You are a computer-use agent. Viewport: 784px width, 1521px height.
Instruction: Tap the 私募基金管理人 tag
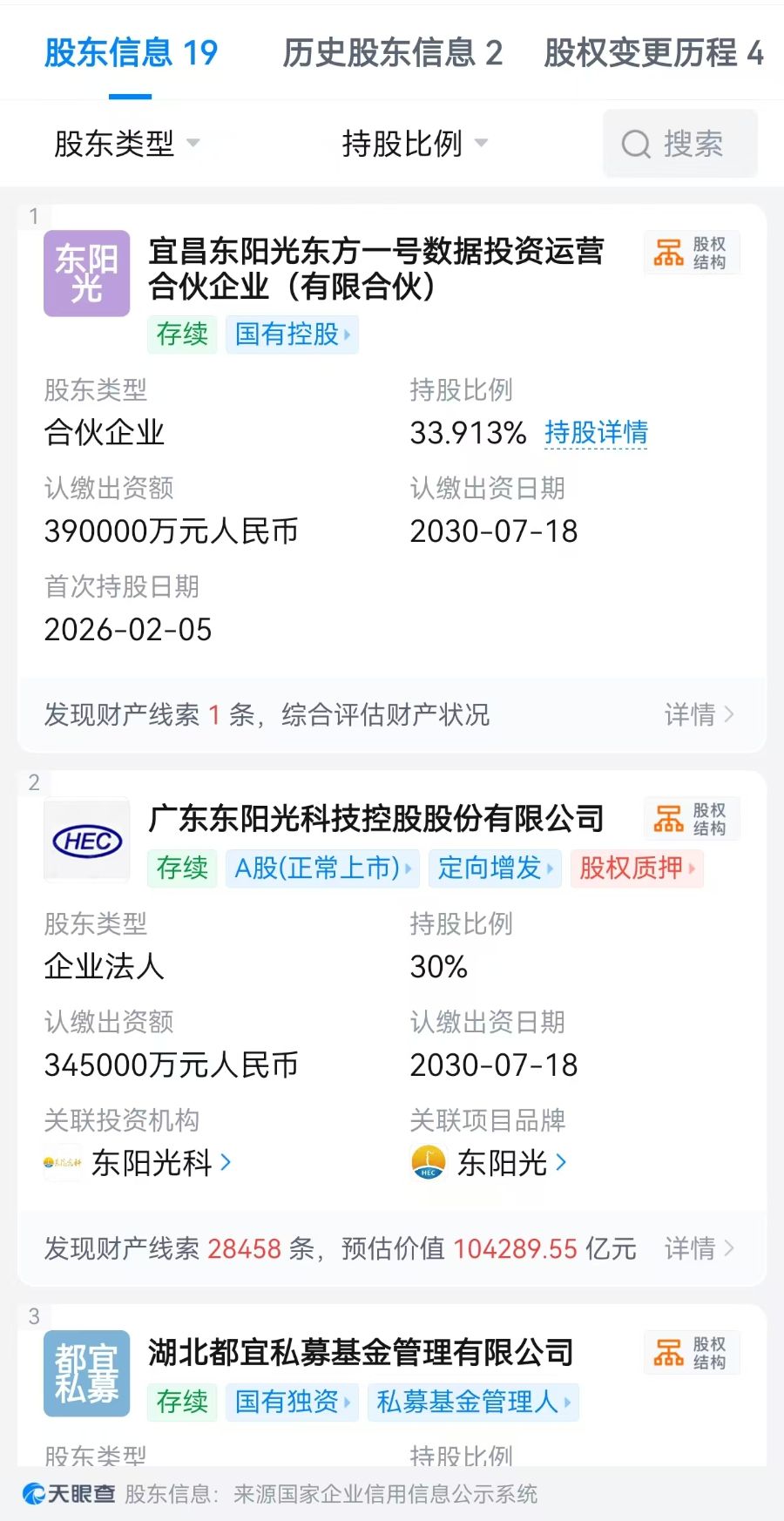473,1402
